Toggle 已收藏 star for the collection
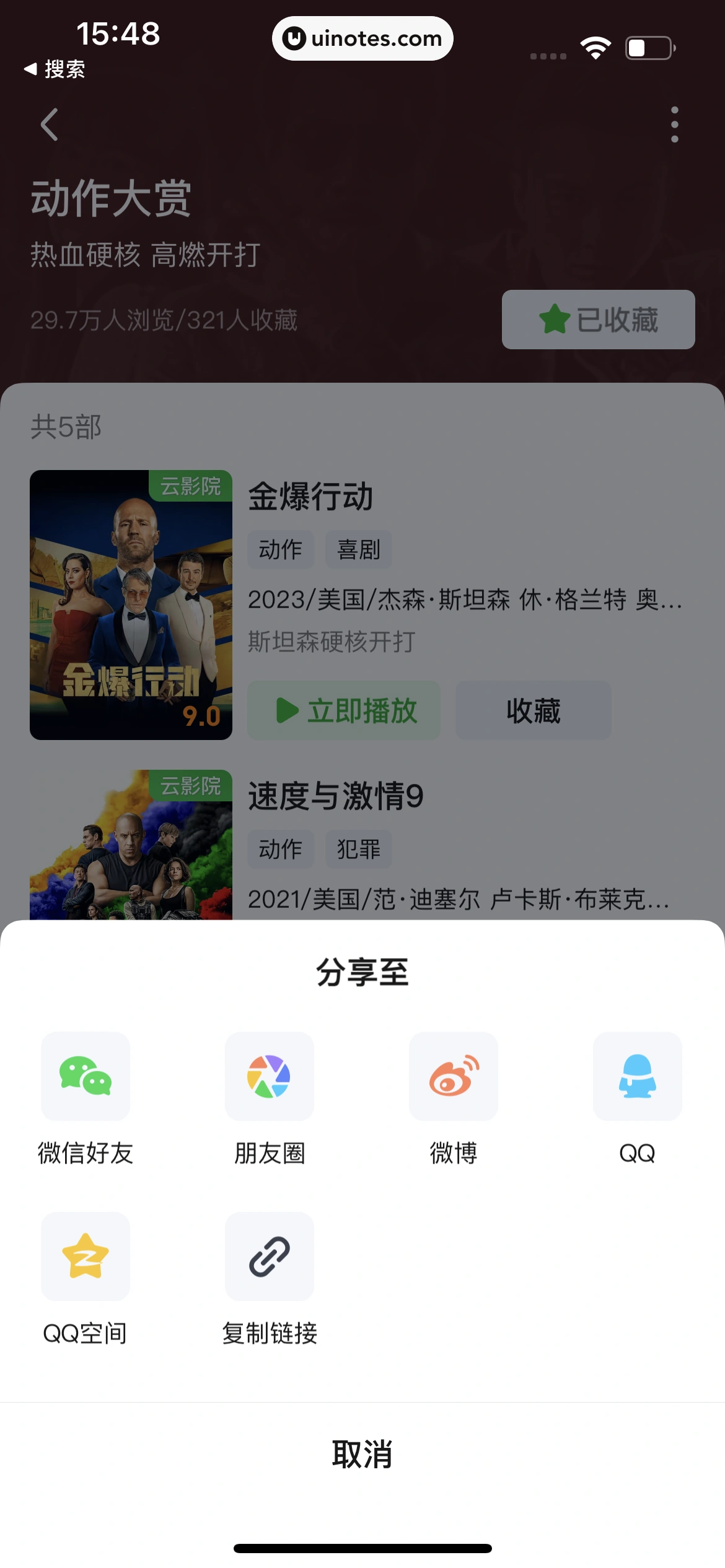The image size is (725, 1568). pos(597,320)
